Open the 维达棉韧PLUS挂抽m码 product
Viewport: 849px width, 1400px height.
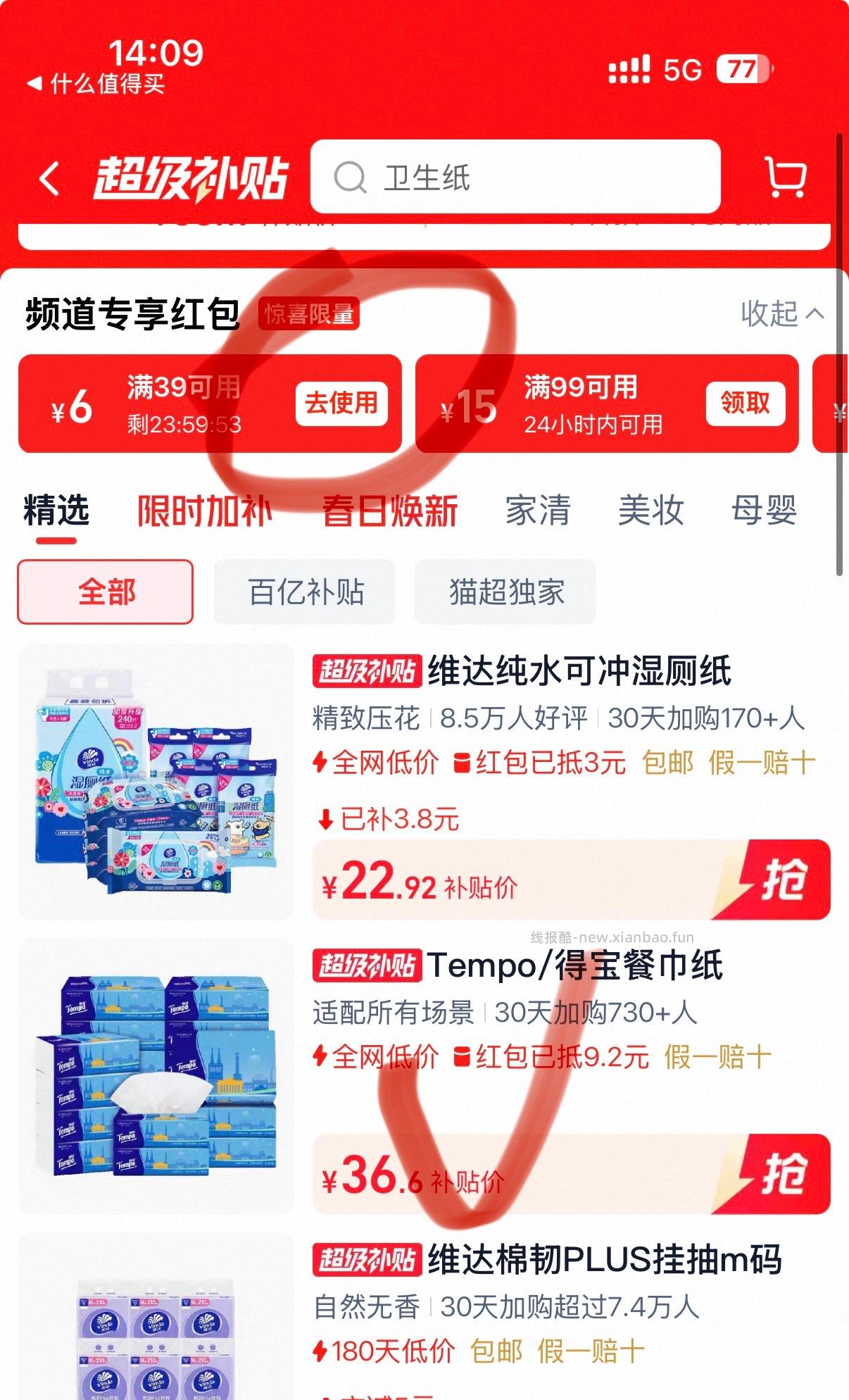[x=604, y=1260]
